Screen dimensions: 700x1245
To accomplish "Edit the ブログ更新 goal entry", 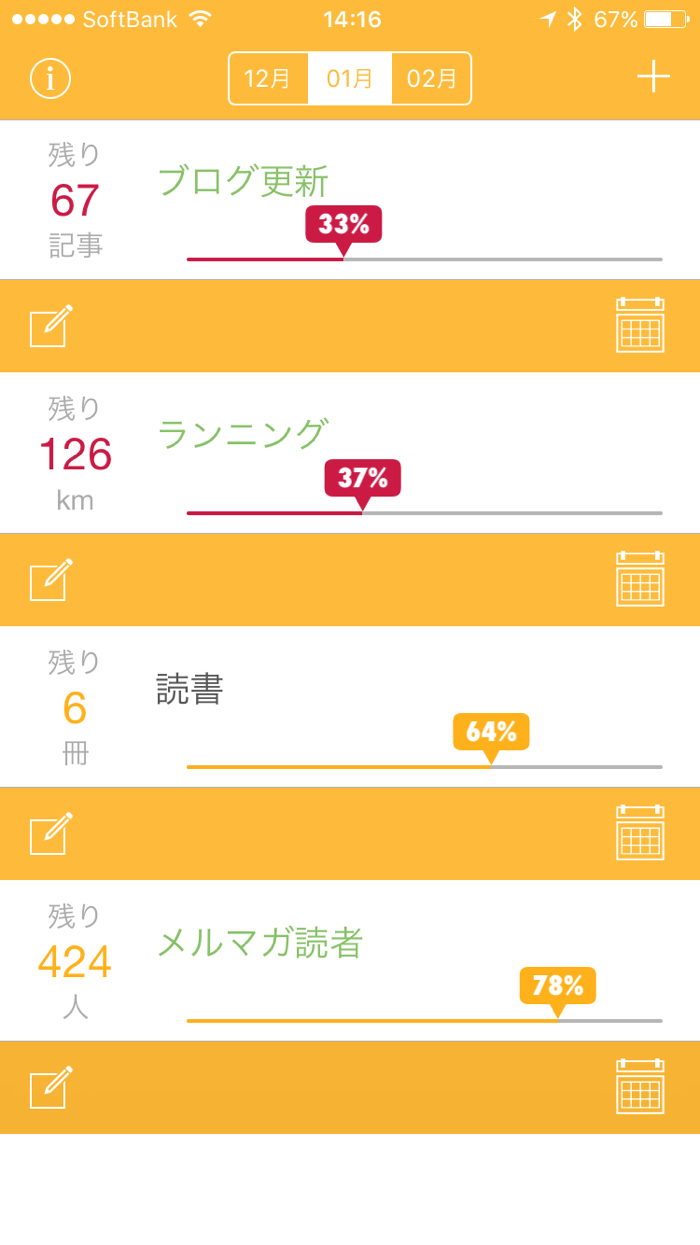I will (51, 326).
